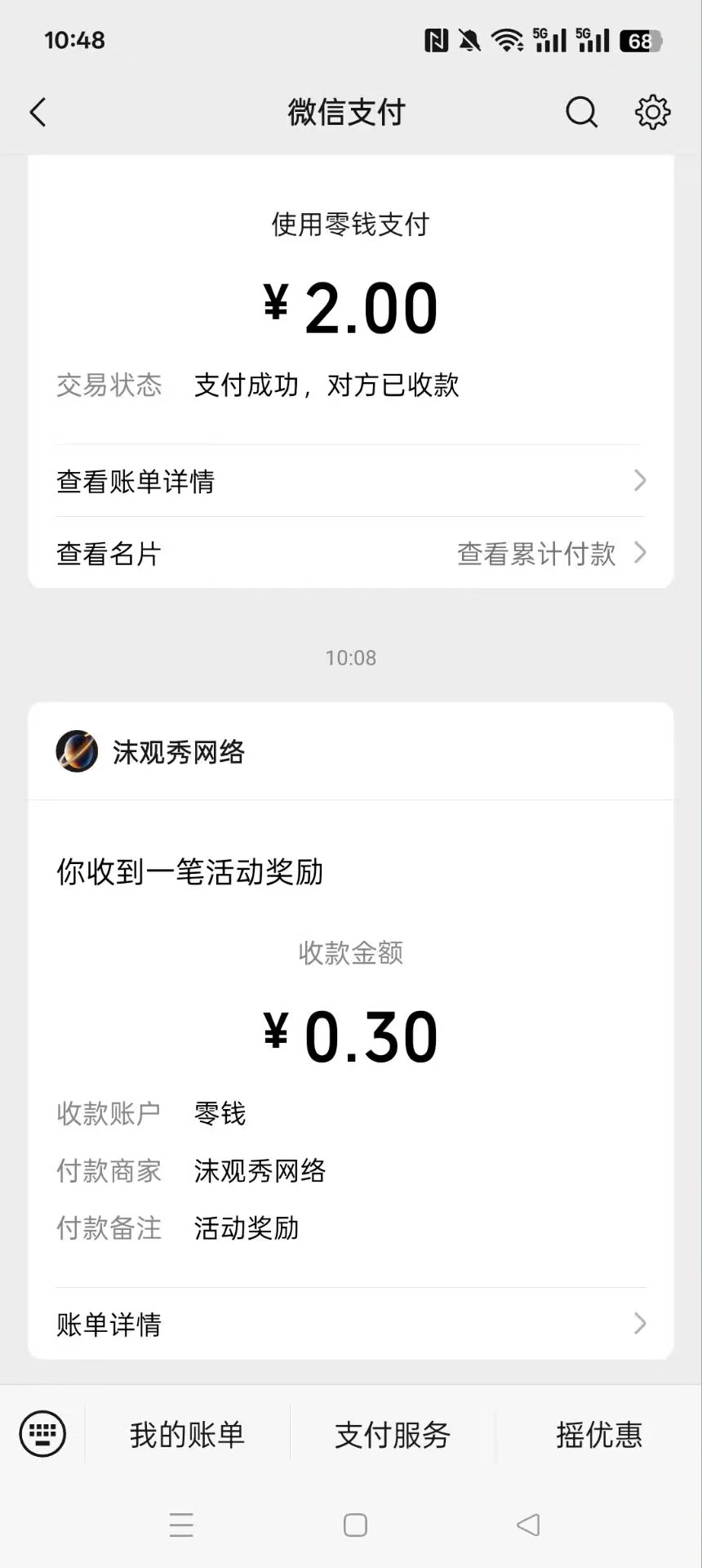
Task: Open 我的账单 in the bottom bar
Action: (186, 1434)
